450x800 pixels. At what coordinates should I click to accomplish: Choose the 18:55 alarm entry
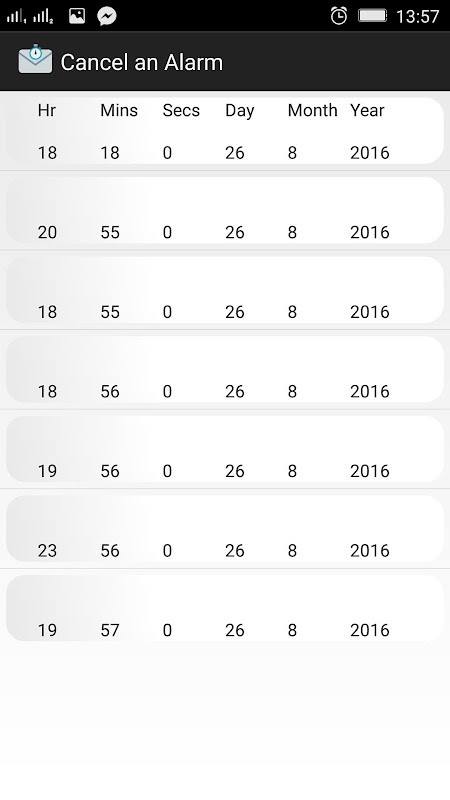tap(225, 290)
